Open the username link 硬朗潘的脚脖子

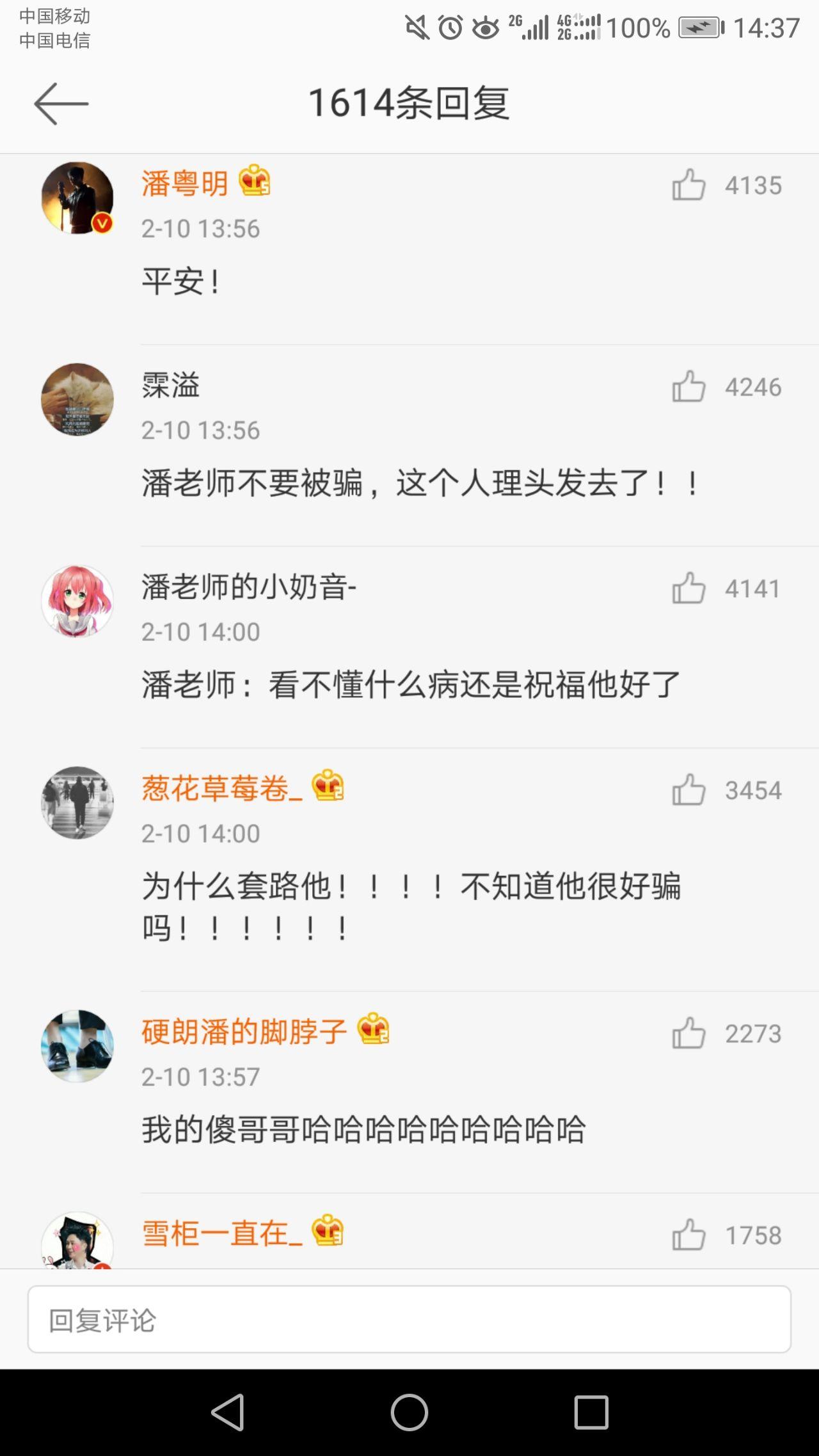pos(244,1032)
